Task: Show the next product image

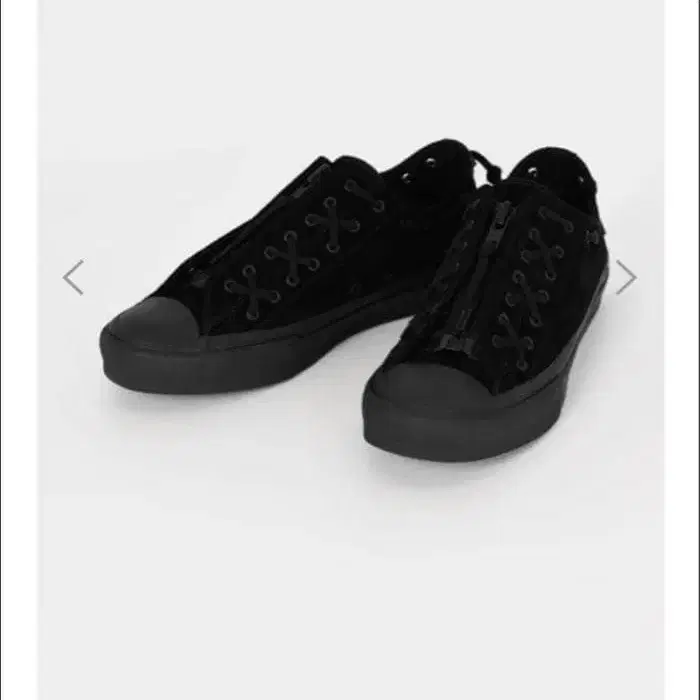Action: (x=626, y=277)
